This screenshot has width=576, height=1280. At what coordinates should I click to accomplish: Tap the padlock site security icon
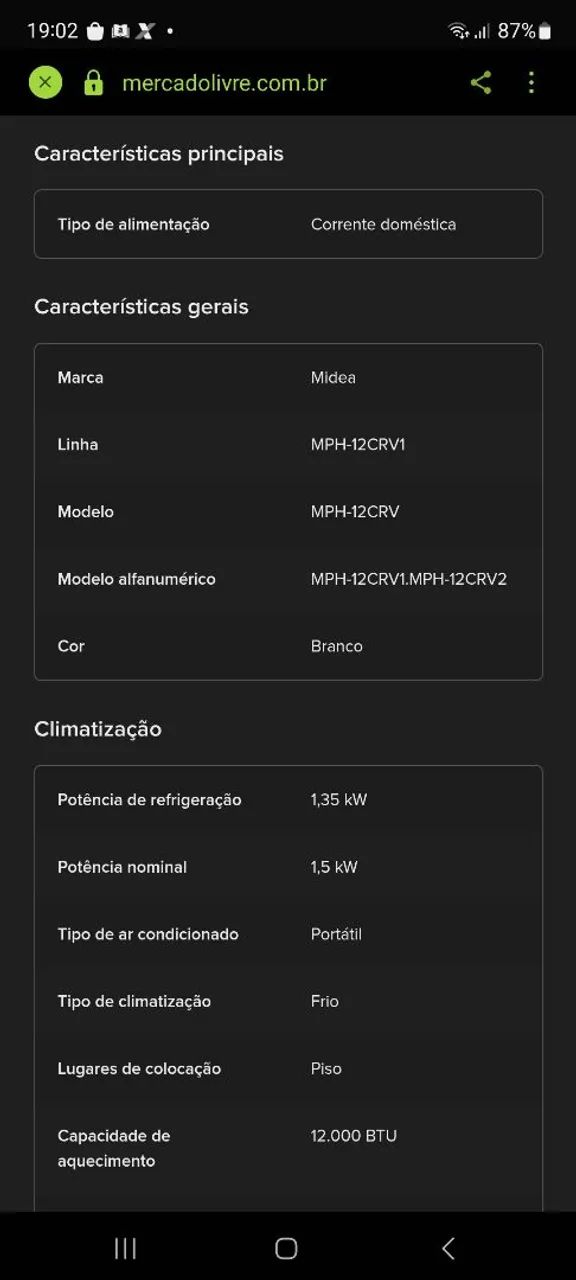tap(93, 82)
